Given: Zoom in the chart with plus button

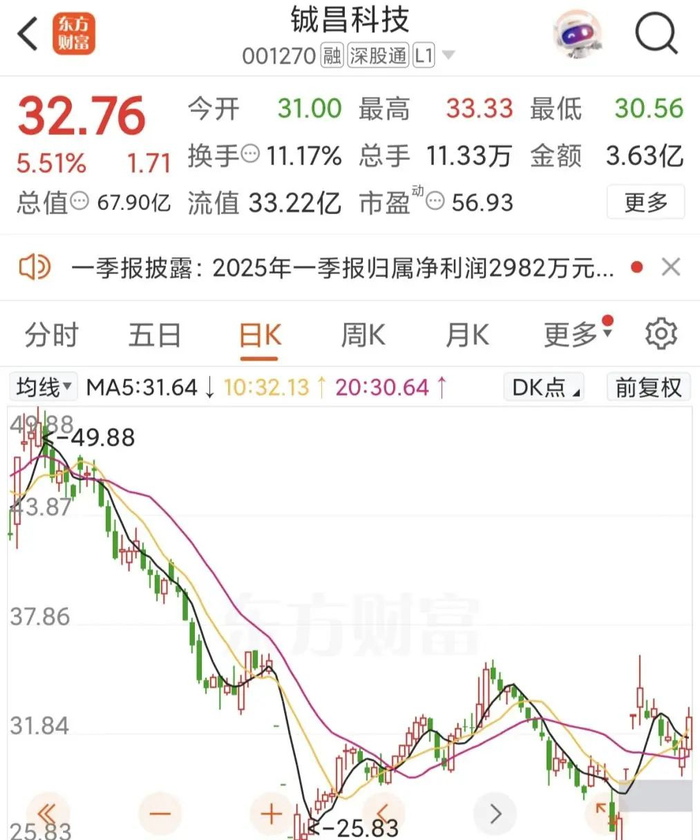Looking at the screenshot, I should 271,814.
